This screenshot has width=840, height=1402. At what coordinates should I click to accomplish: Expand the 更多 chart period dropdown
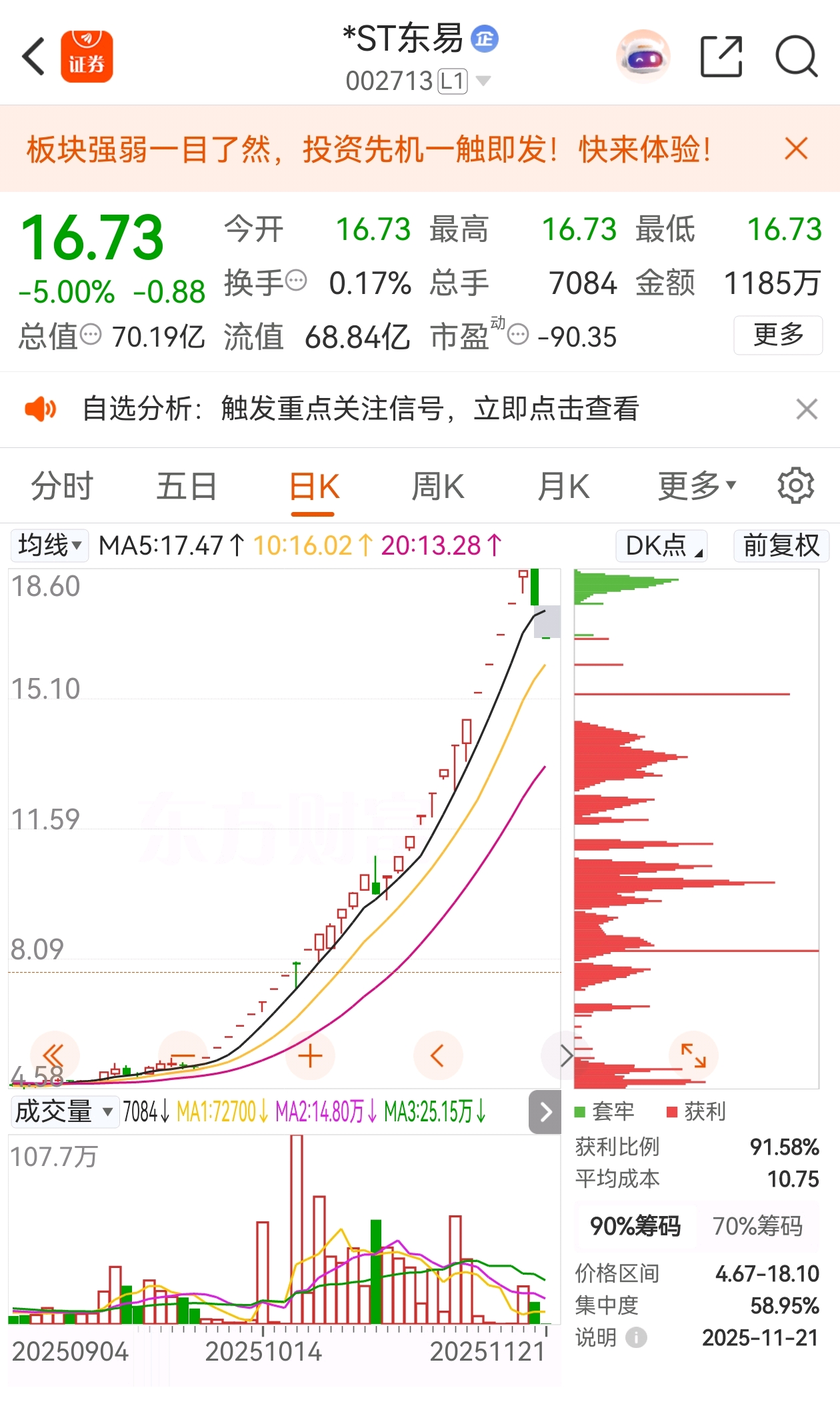coord(697,486)
